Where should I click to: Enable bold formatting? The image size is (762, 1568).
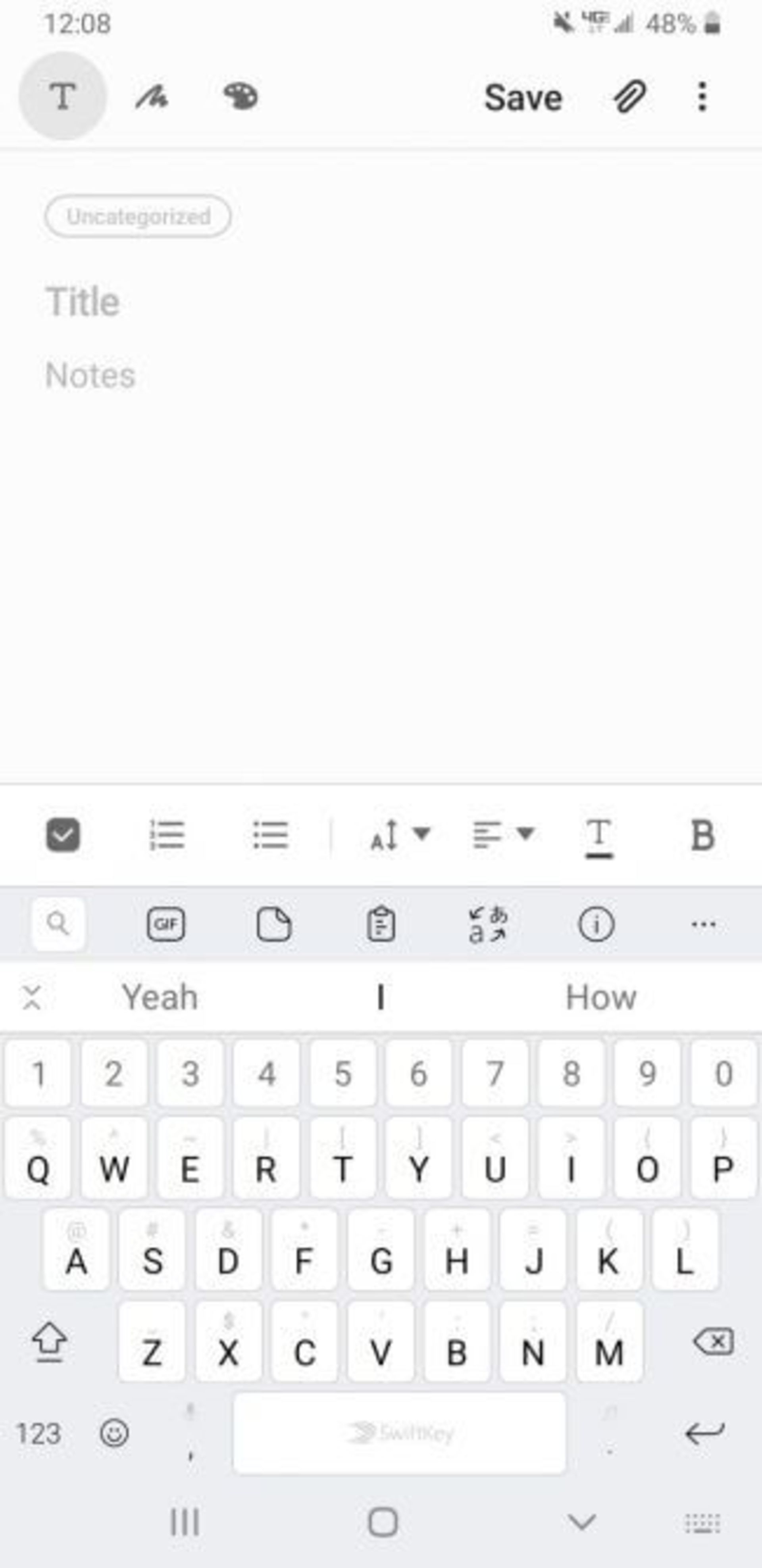coord(702,834)
